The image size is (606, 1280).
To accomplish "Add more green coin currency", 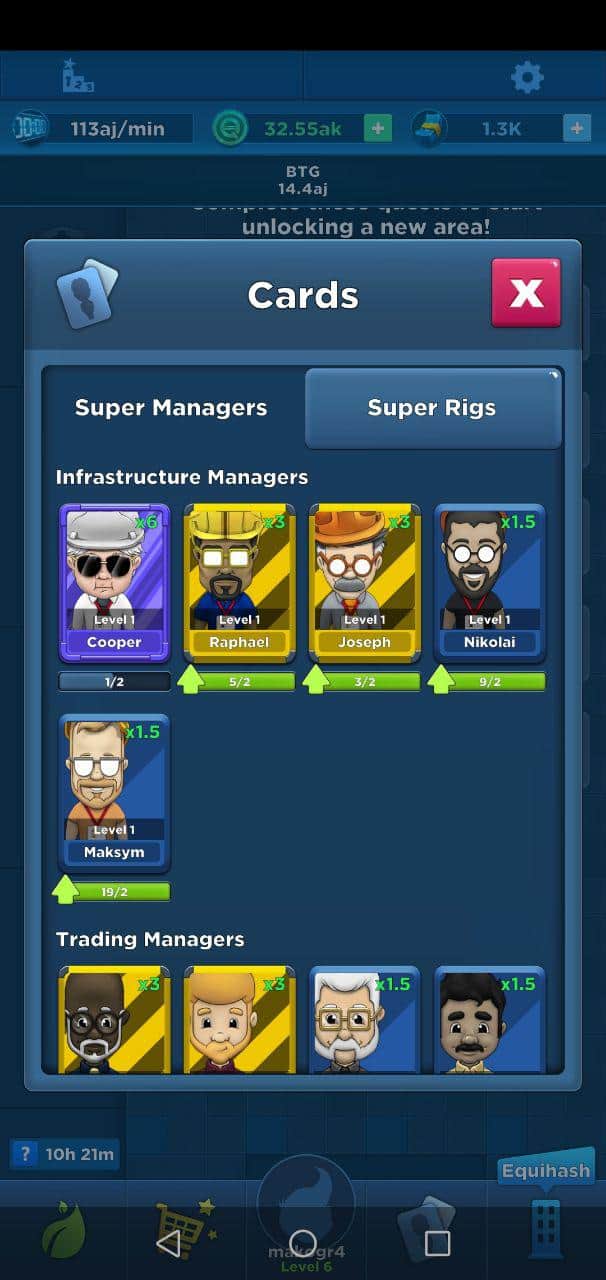I will (x=378, y=128).
